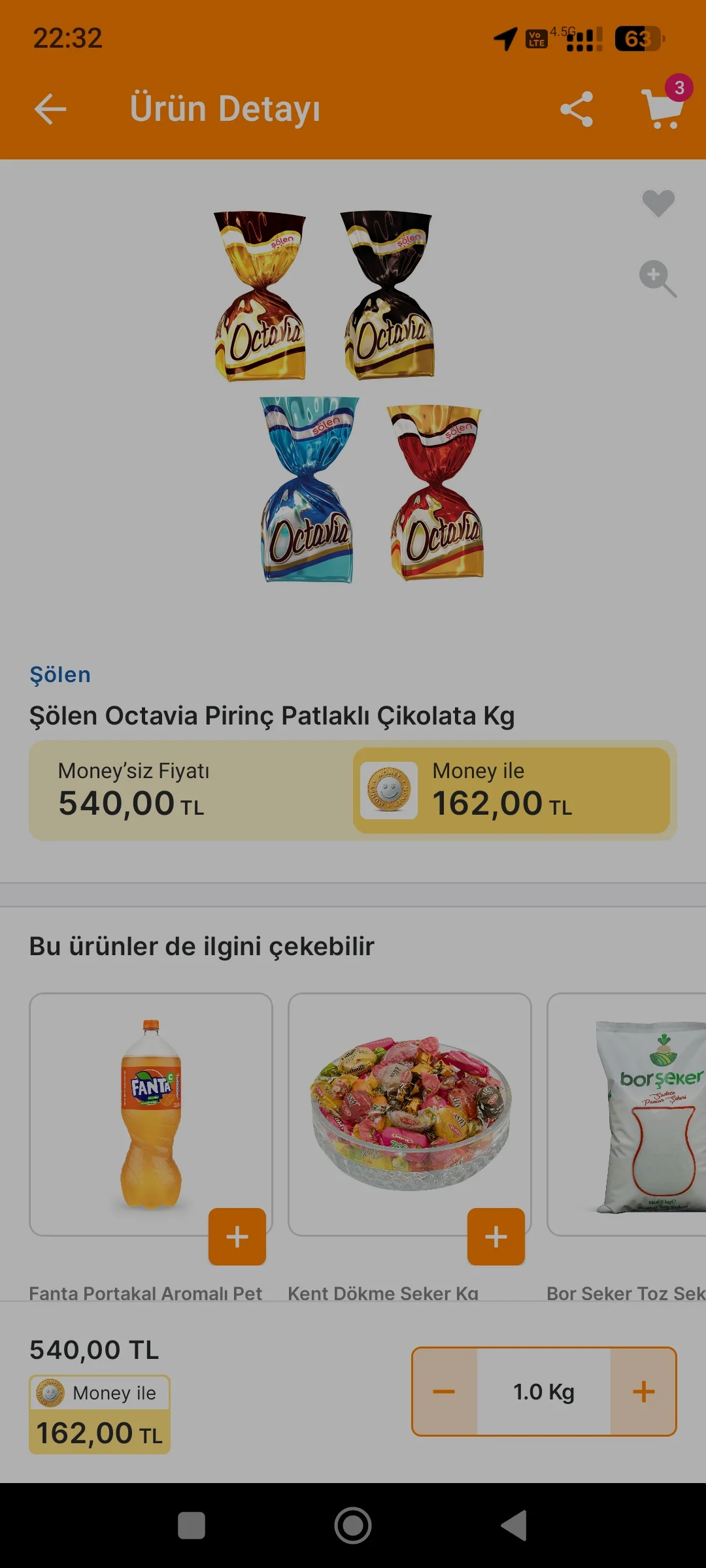The height and width of the screenshot is (1568, 706).
Task: Add Fanta Portakal Aromalı Pet to cart
Action: tap(237, 1237)
